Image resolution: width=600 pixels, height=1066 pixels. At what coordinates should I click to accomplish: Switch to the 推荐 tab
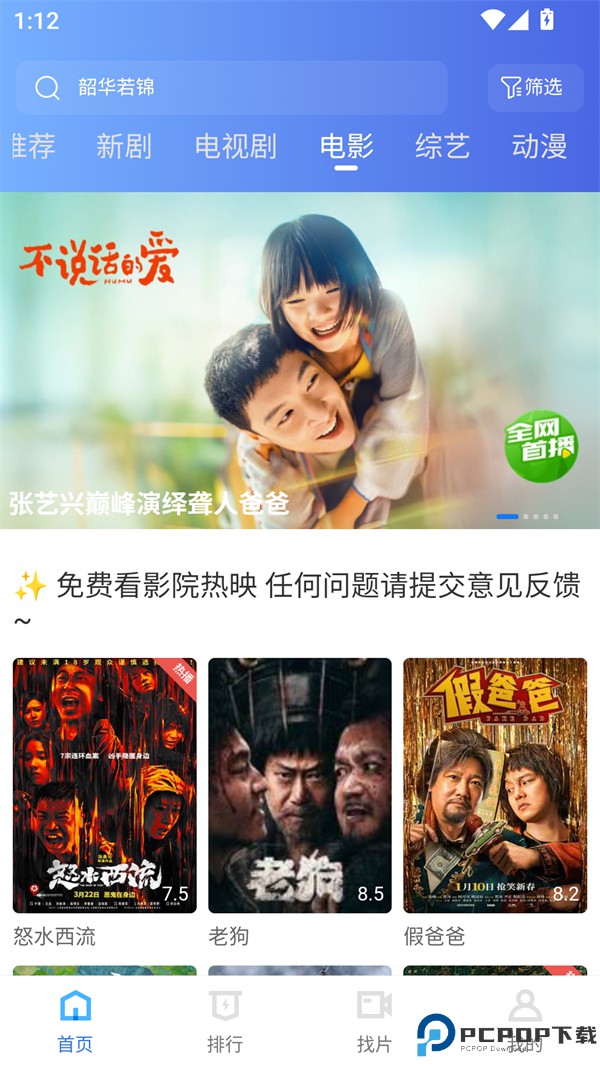pyautogui.click(x=32, y=146)
